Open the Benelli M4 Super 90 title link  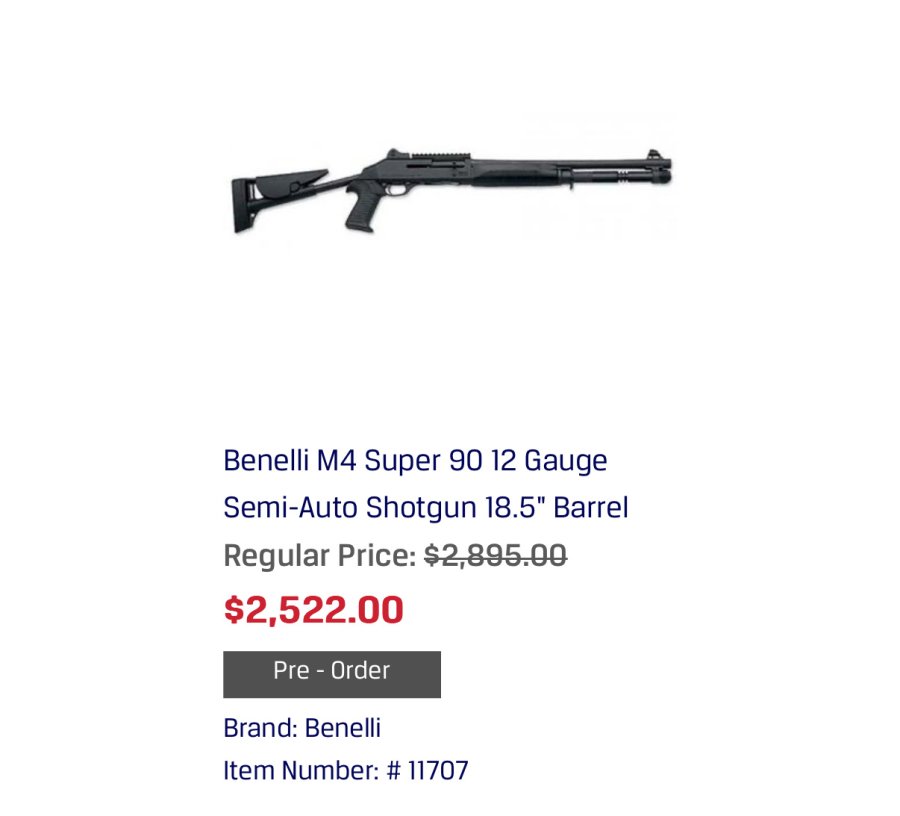425,484
